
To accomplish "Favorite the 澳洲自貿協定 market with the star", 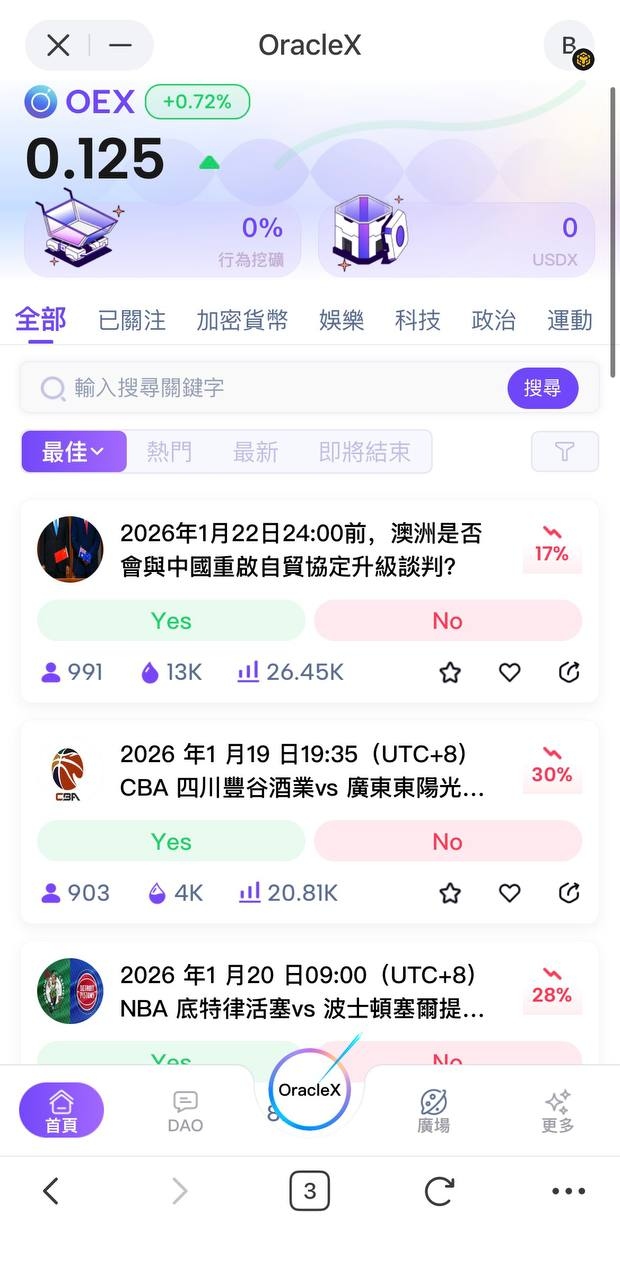I will 450,672.
